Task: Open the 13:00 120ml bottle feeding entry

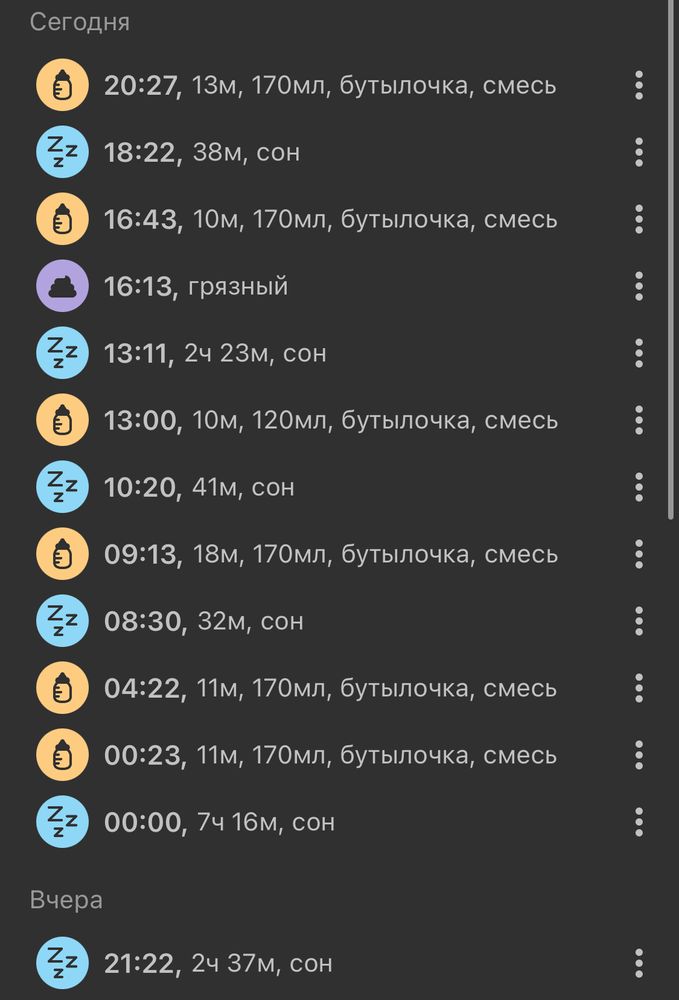Action: pos(330,420)
